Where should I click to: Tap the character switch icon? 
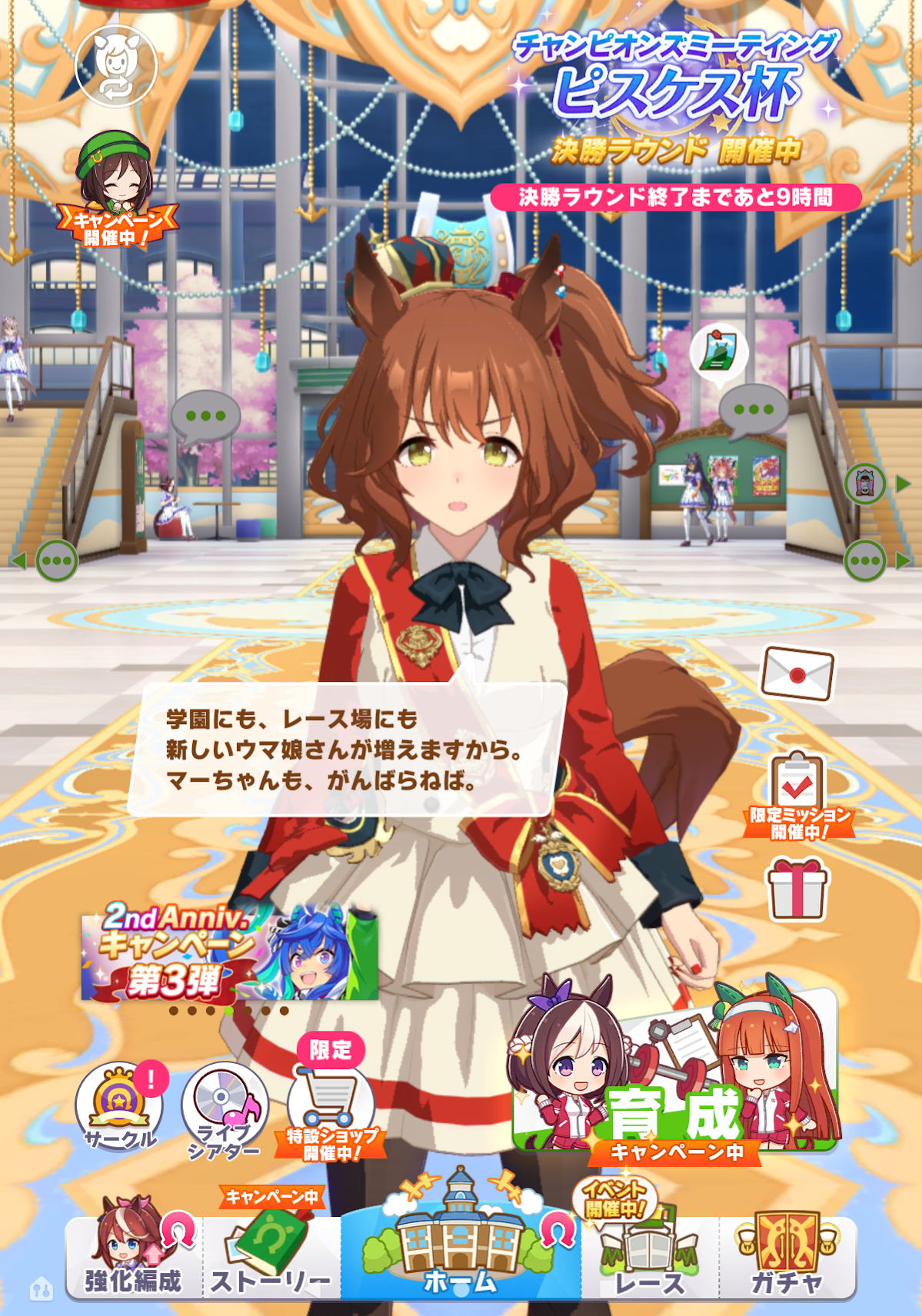pyautogui.click(x=116, y=66)
